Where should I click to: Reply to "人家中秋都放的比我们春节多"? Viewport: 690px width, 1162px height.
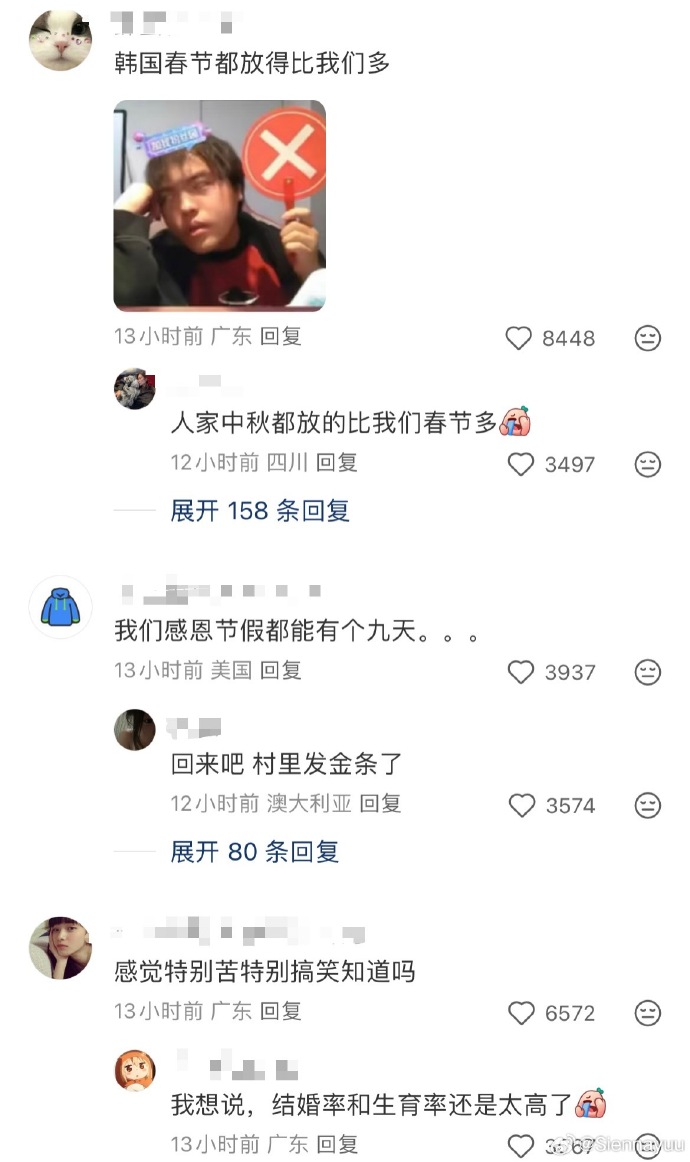coord(337,463)
